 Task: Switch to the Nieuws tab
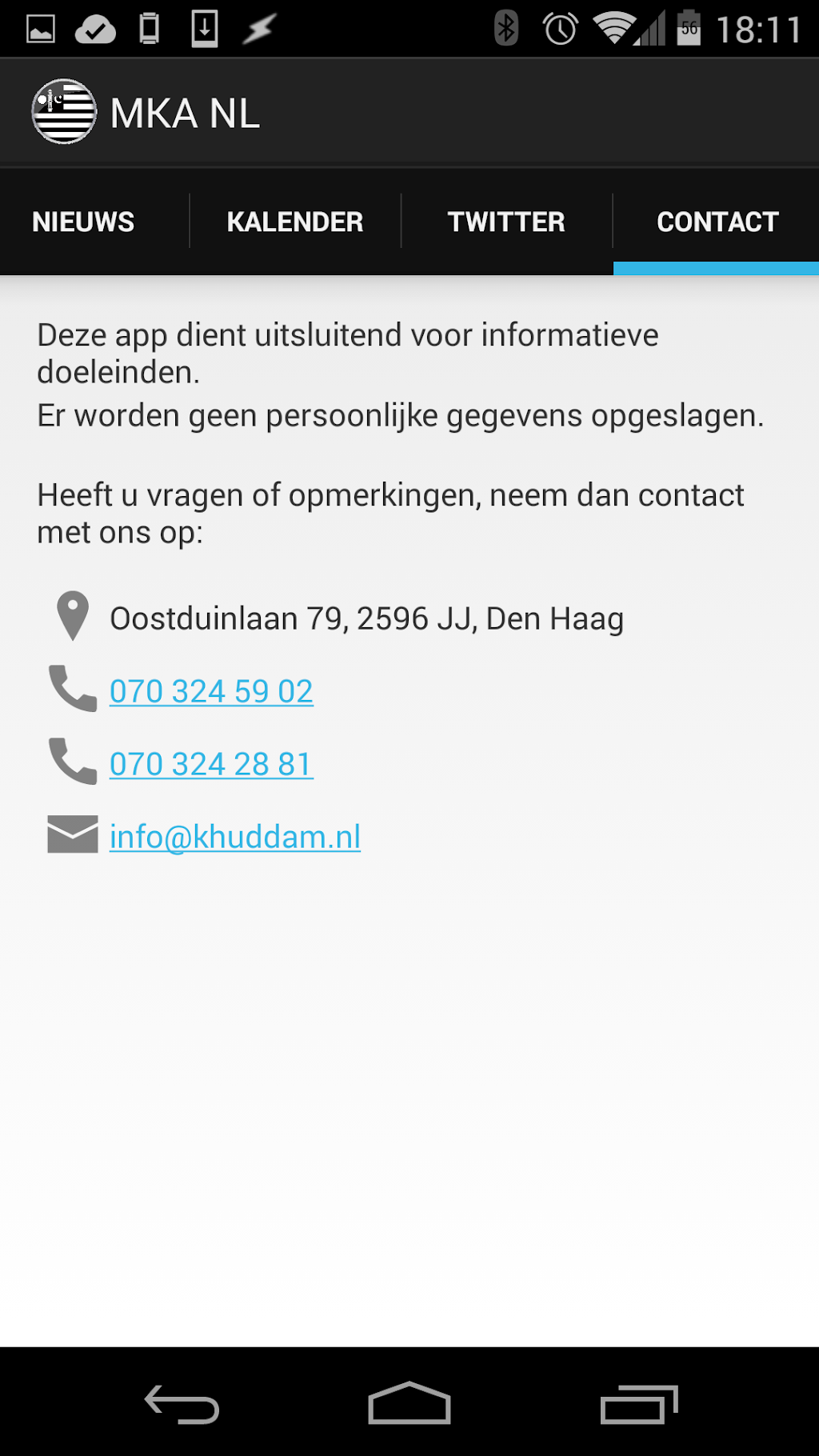click(83, 222)
